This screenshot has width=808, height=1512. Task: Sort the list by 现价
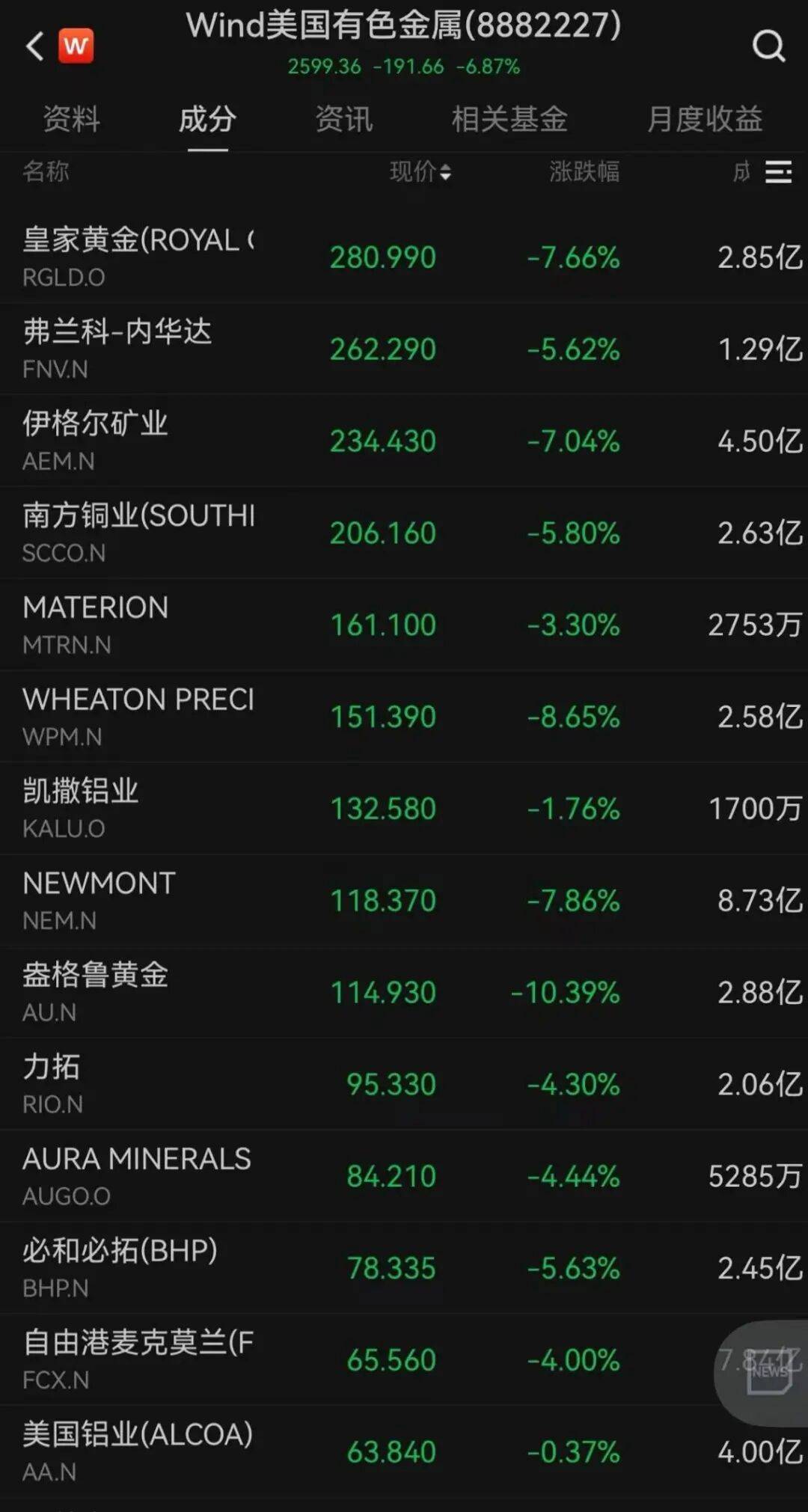(x=420, y=172)
